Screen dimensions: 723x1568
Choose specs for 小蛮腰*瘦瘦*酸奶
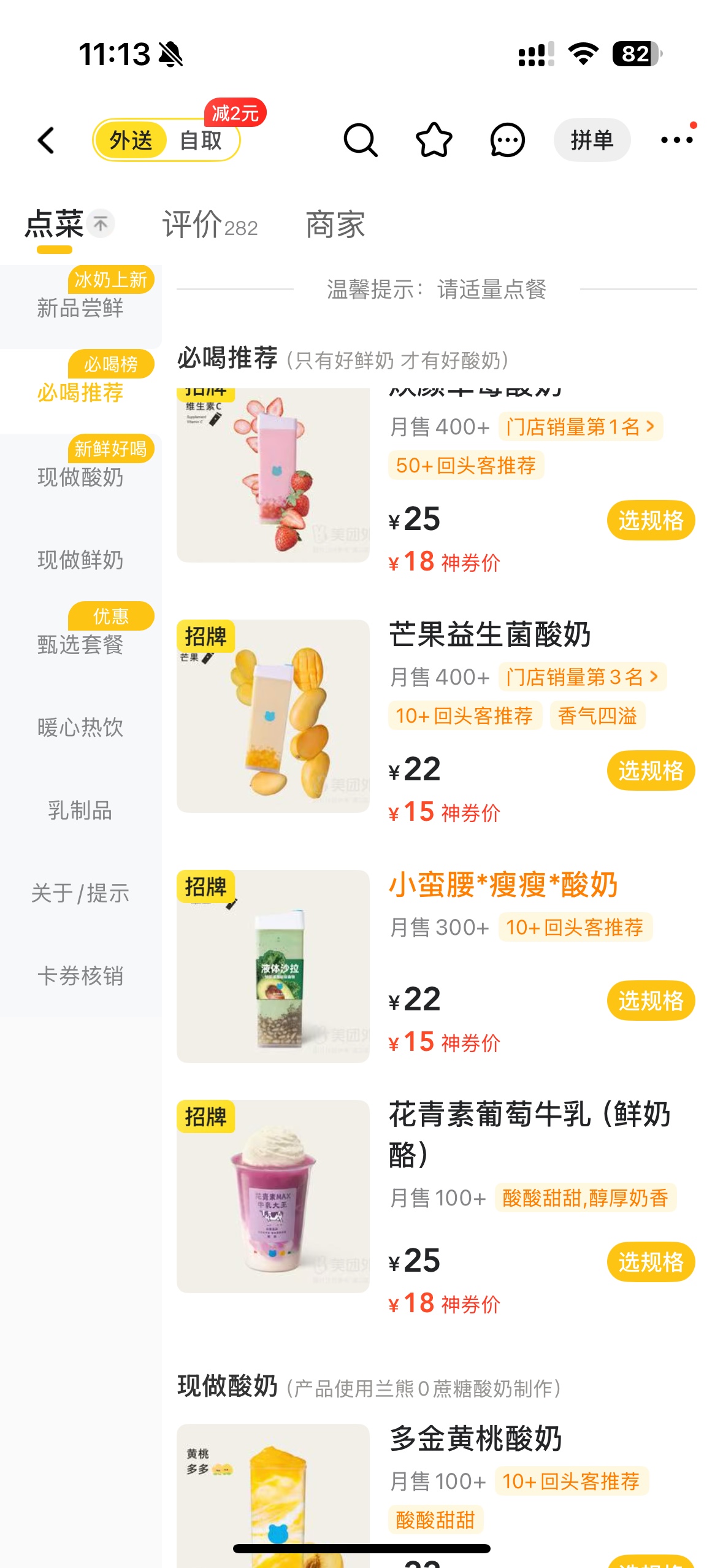(651, 1001)
